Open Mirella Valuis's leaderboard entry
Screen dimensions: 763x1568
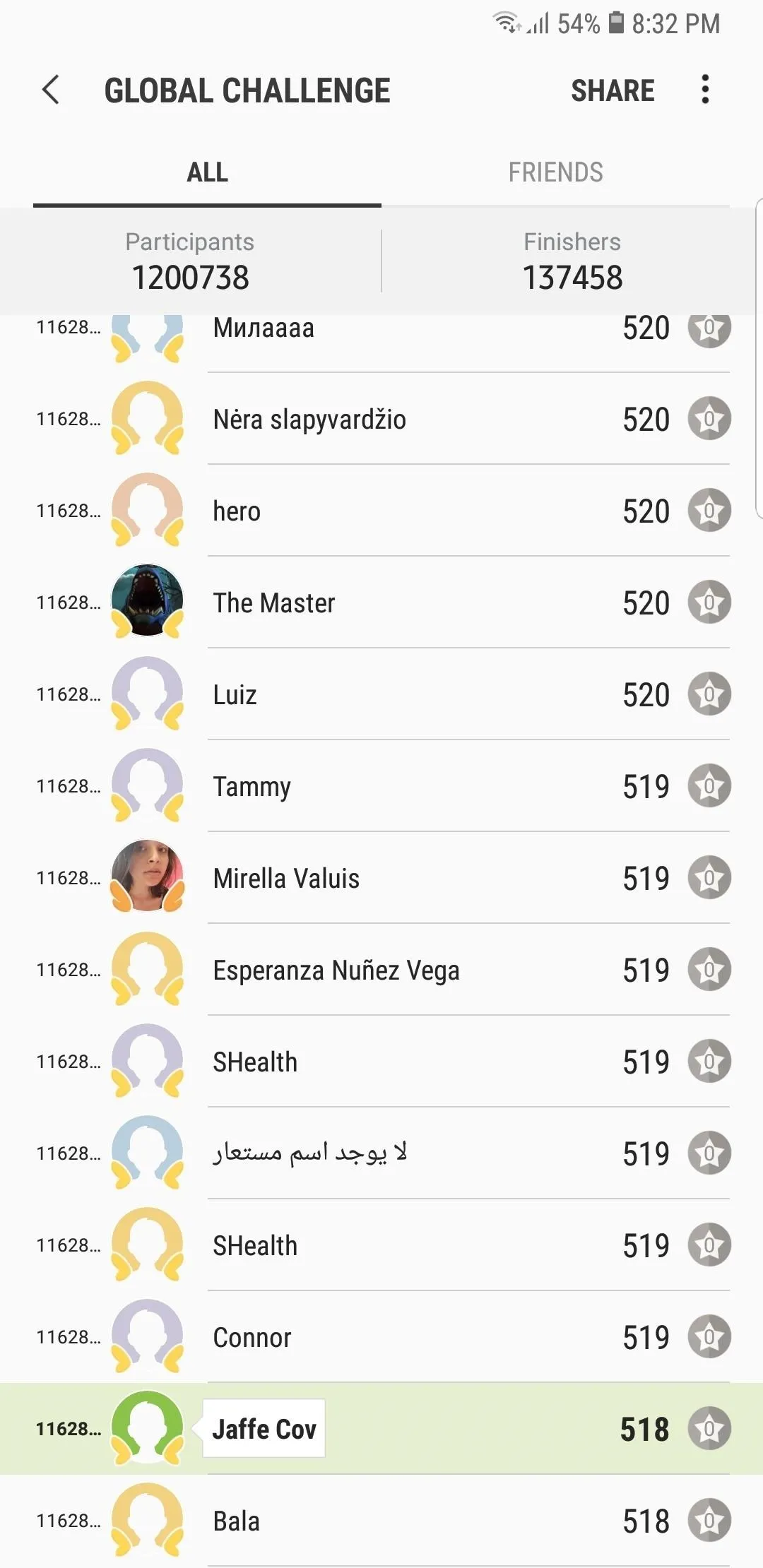tap(381, 878)
